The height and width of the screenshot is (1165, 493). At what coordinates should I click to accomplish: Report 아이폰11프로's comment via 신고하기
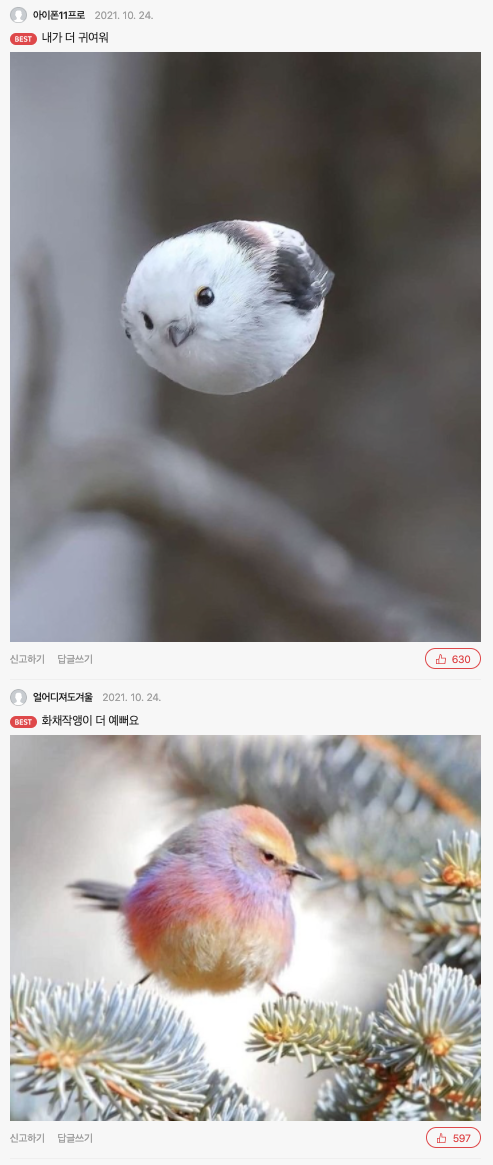27,659
